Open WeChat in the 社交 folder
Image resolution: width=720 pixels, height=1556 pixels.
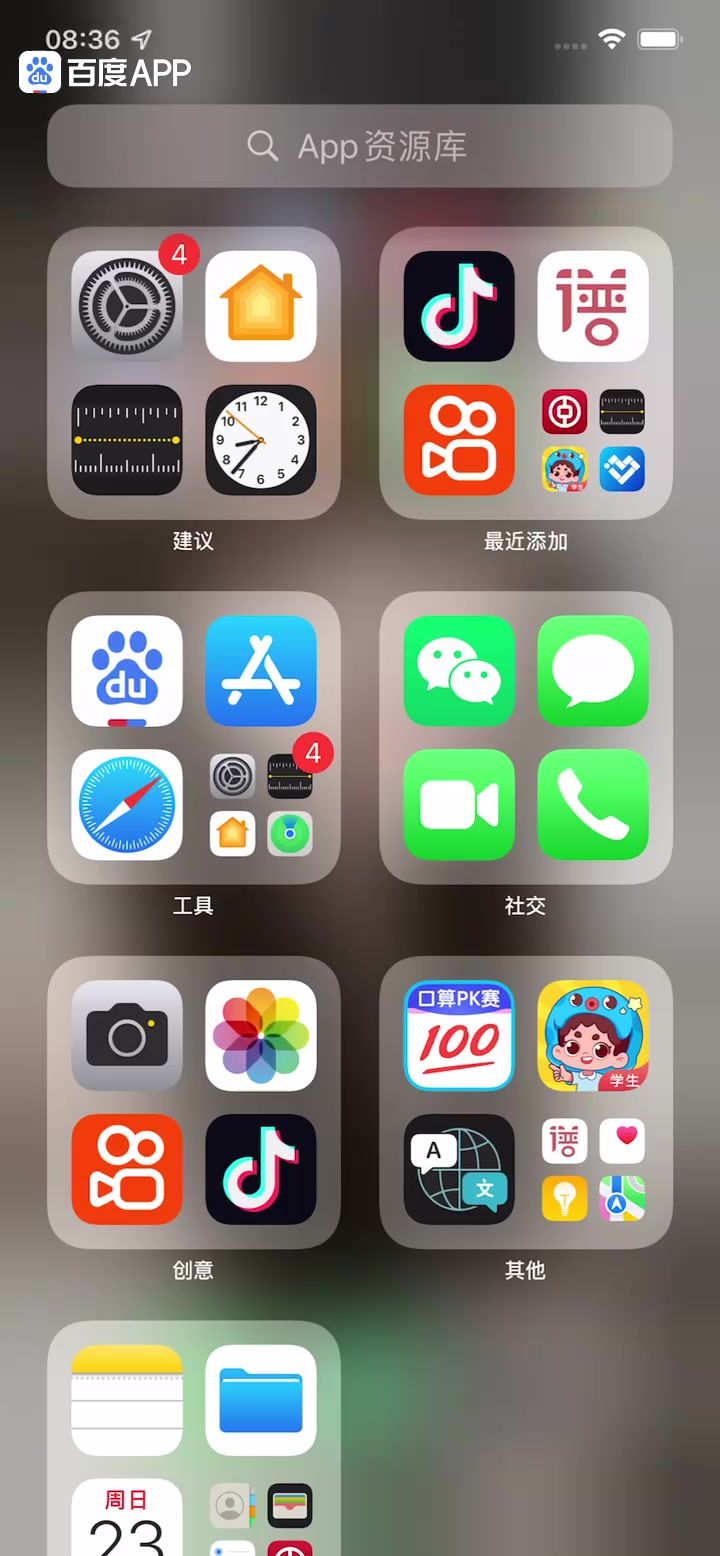[x=459, y=671]
